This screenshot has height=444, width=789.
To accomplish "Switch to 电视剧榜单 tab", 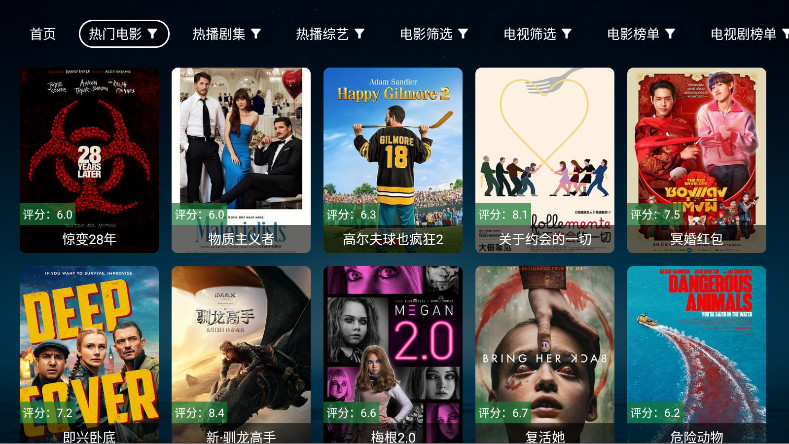I will pos(748,34).
